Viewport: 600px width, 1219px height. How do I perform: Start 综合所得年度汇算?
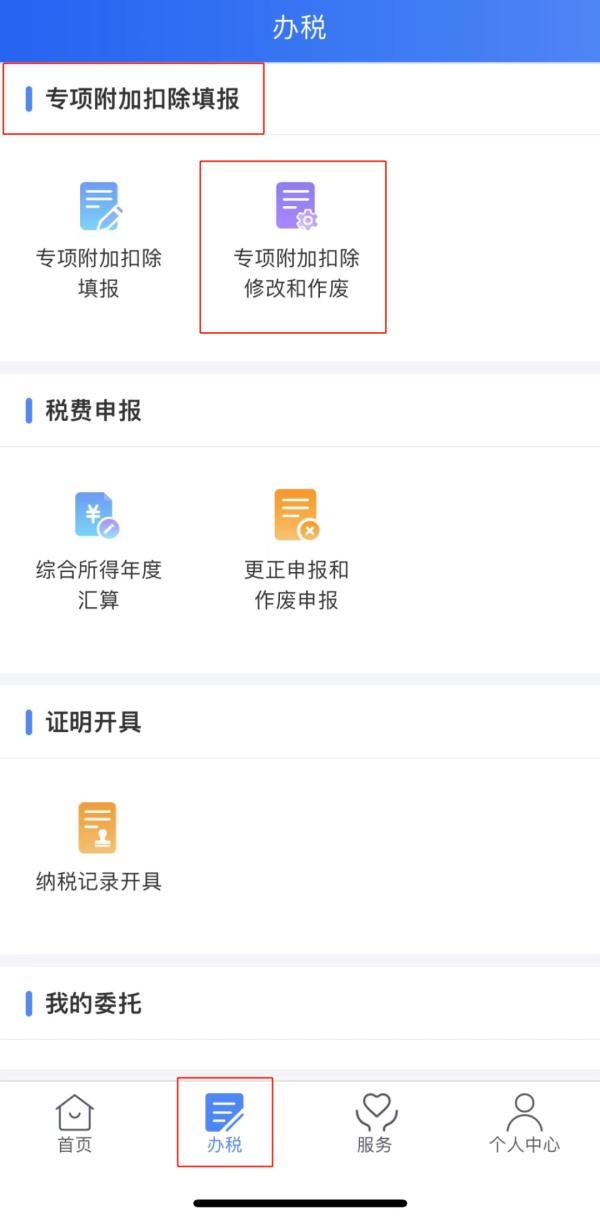pos(99,551)
